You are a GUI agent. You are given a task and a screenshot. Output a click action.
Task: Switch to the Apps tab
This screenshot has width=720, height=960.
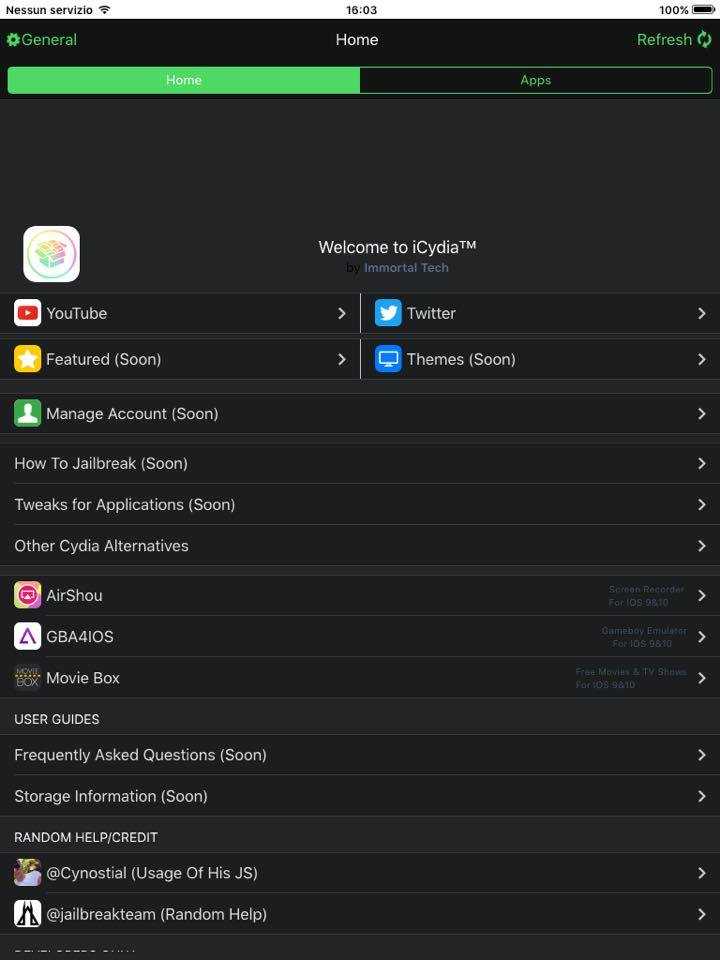[535, 80]
